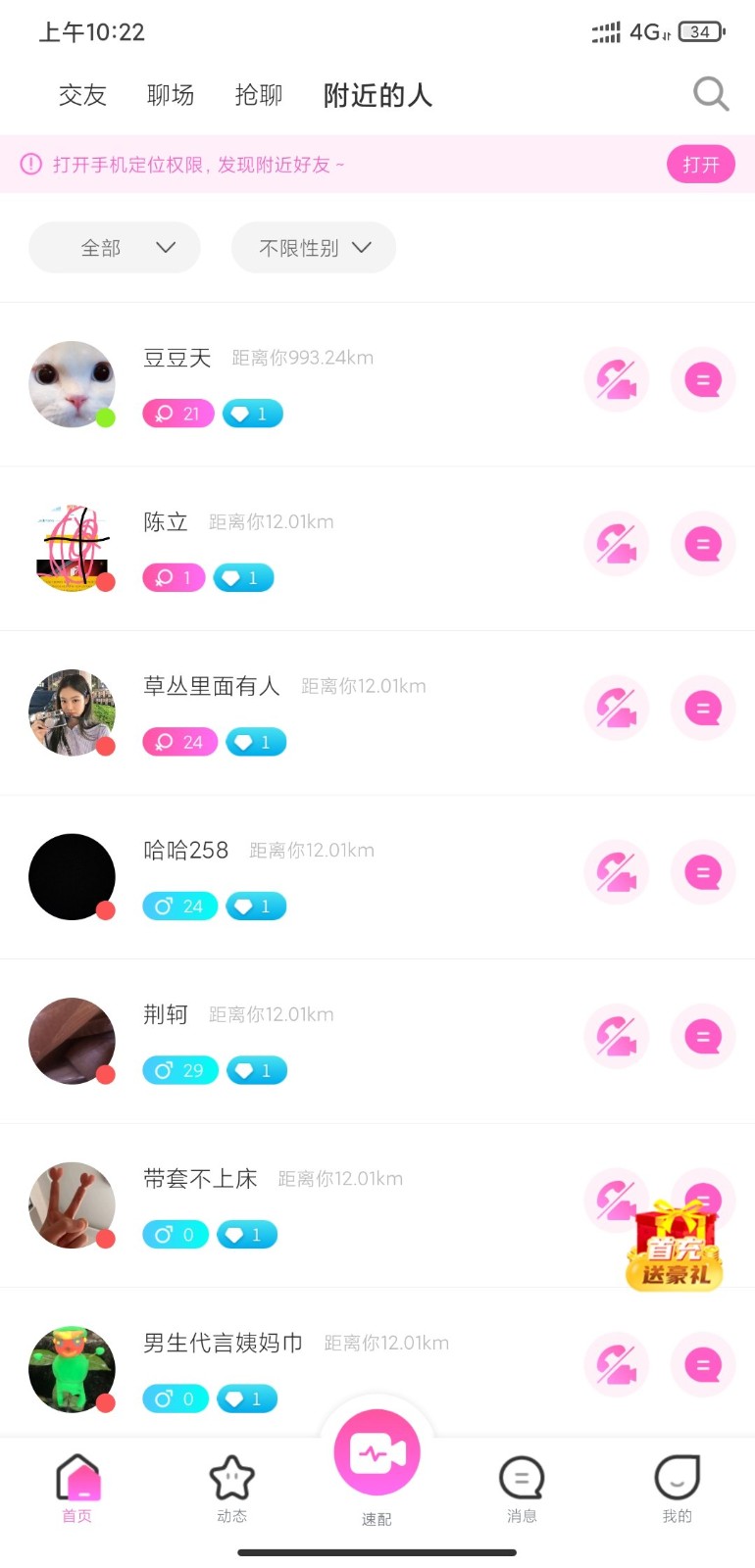The image size is (755, 1568).
Task: Chat with 男生代言姨妈巾
Action: coord(703,1365)
